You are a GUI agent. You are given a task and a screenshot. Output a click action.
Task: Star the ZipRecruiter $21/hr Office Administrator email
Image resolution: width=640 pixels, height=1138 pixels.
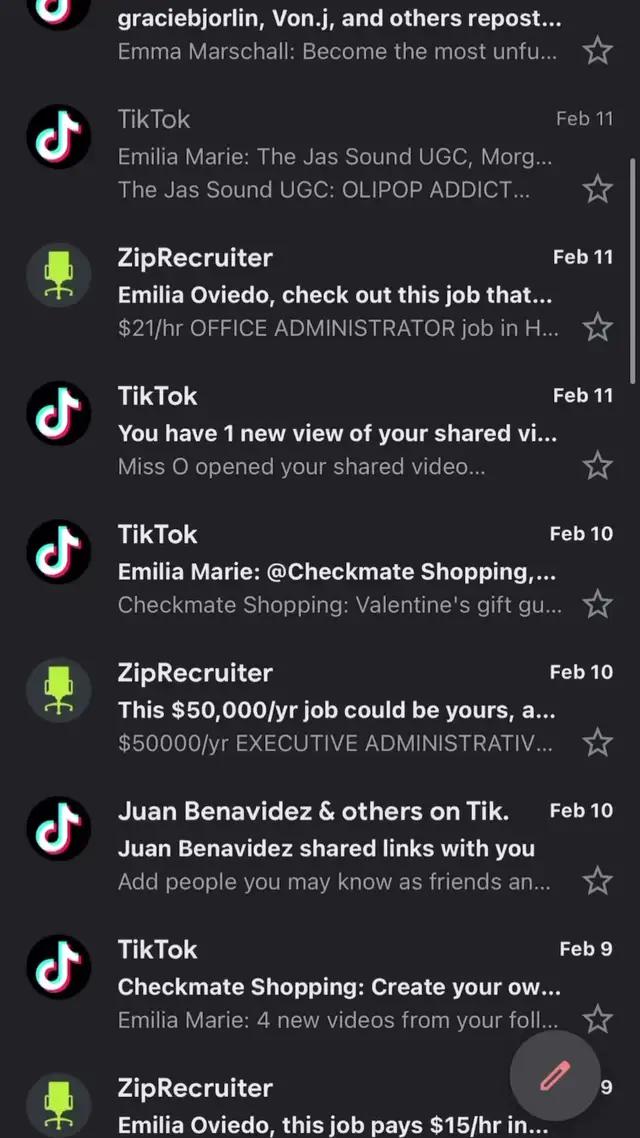(x=597, y=327)
